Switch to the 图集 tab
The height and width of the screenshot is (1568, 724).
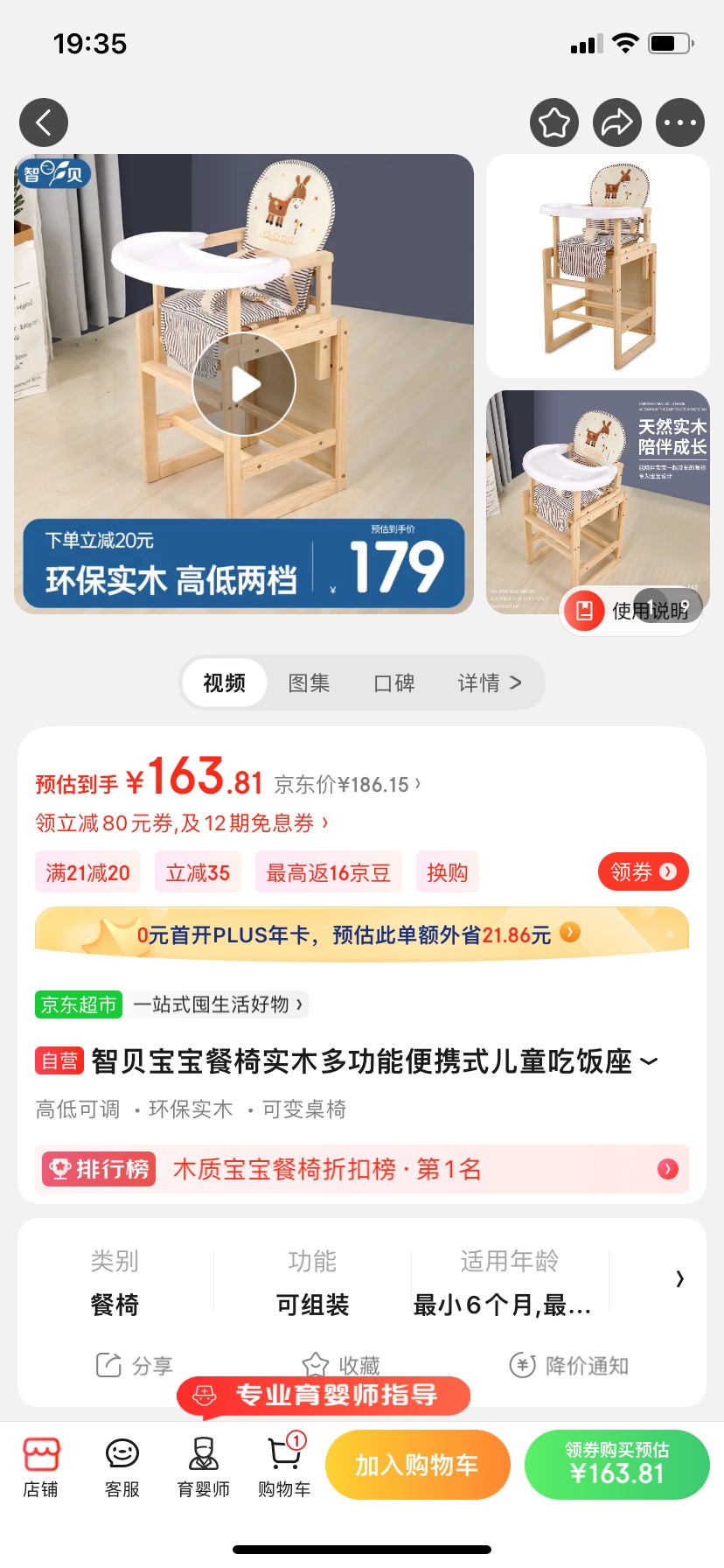pyautogui.click(x=309, y=682)
